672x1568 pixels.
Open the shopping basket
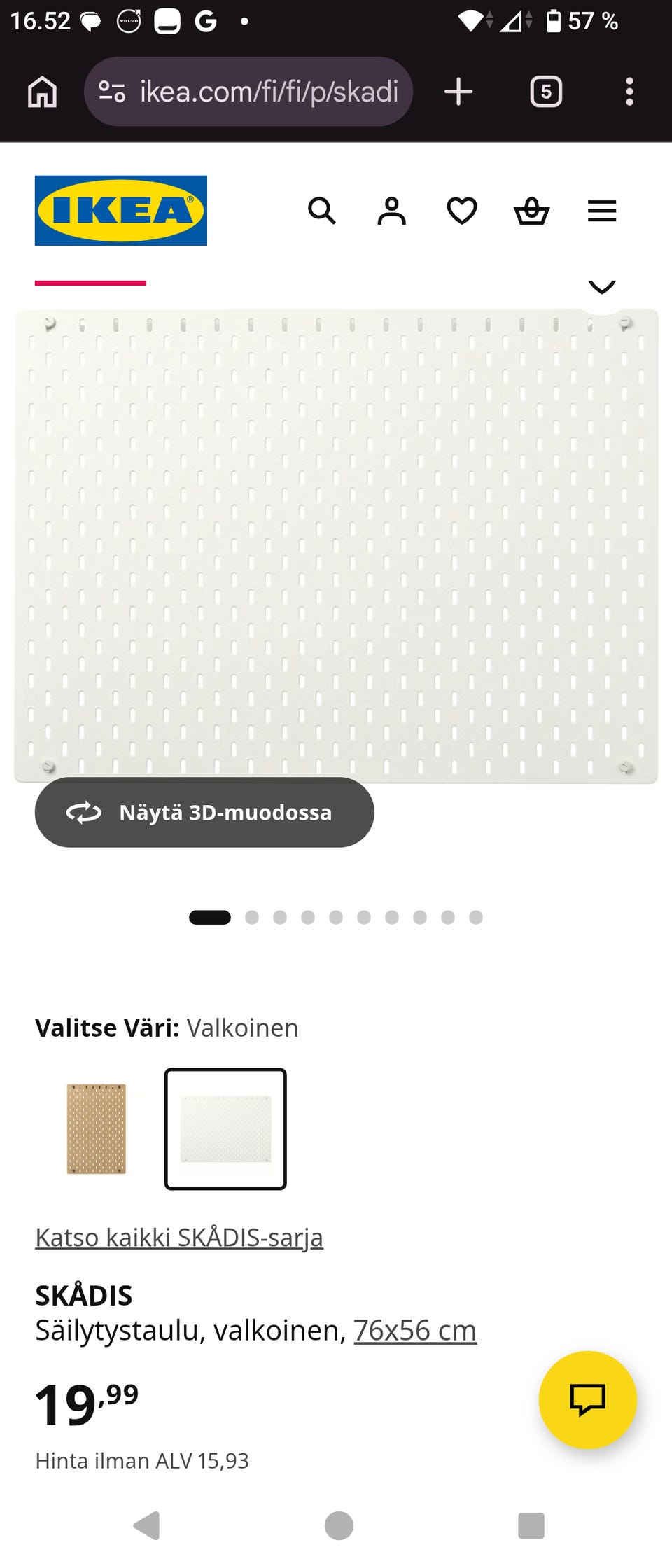click(x=532, y=211)
